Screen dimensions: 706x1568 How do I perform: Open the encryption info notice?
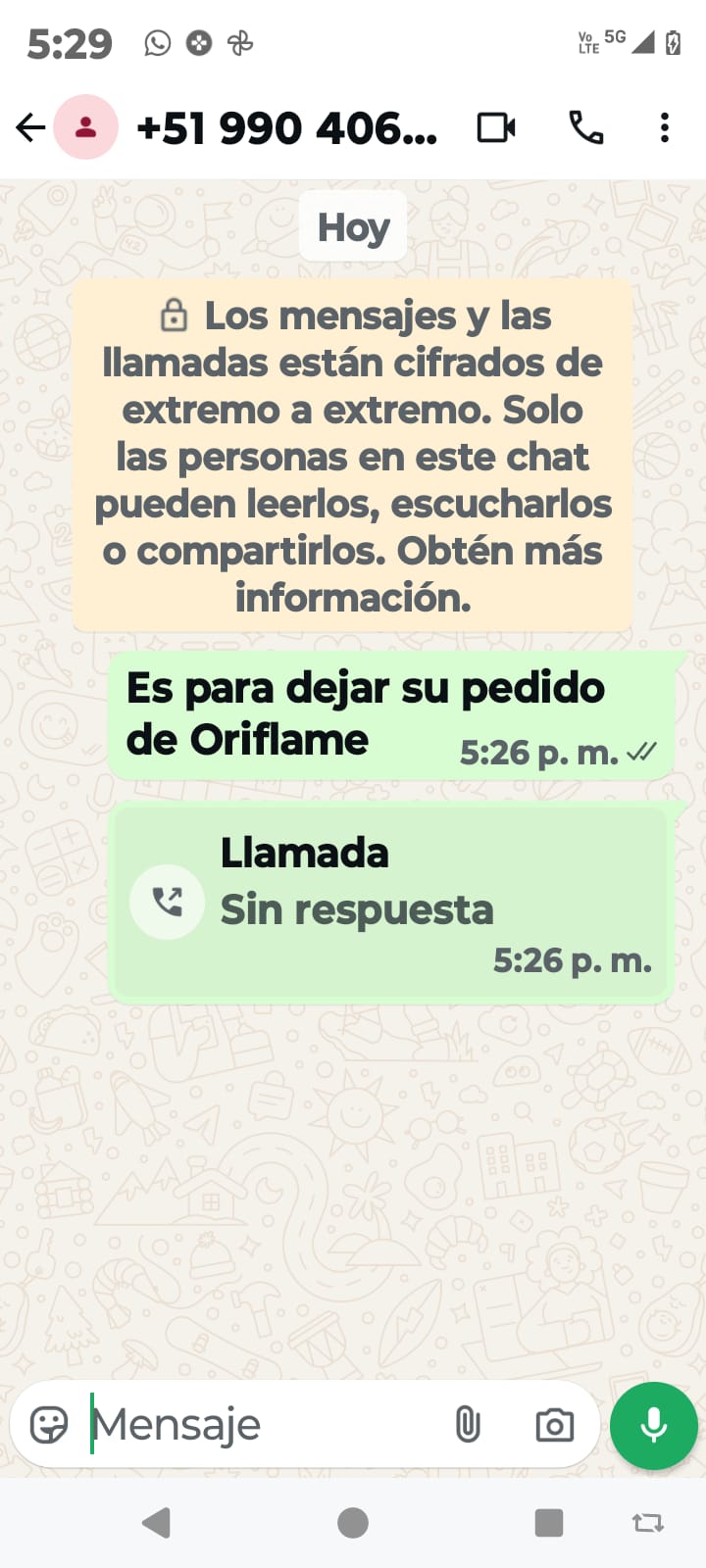pyautogui.click(x=353, y=456)
